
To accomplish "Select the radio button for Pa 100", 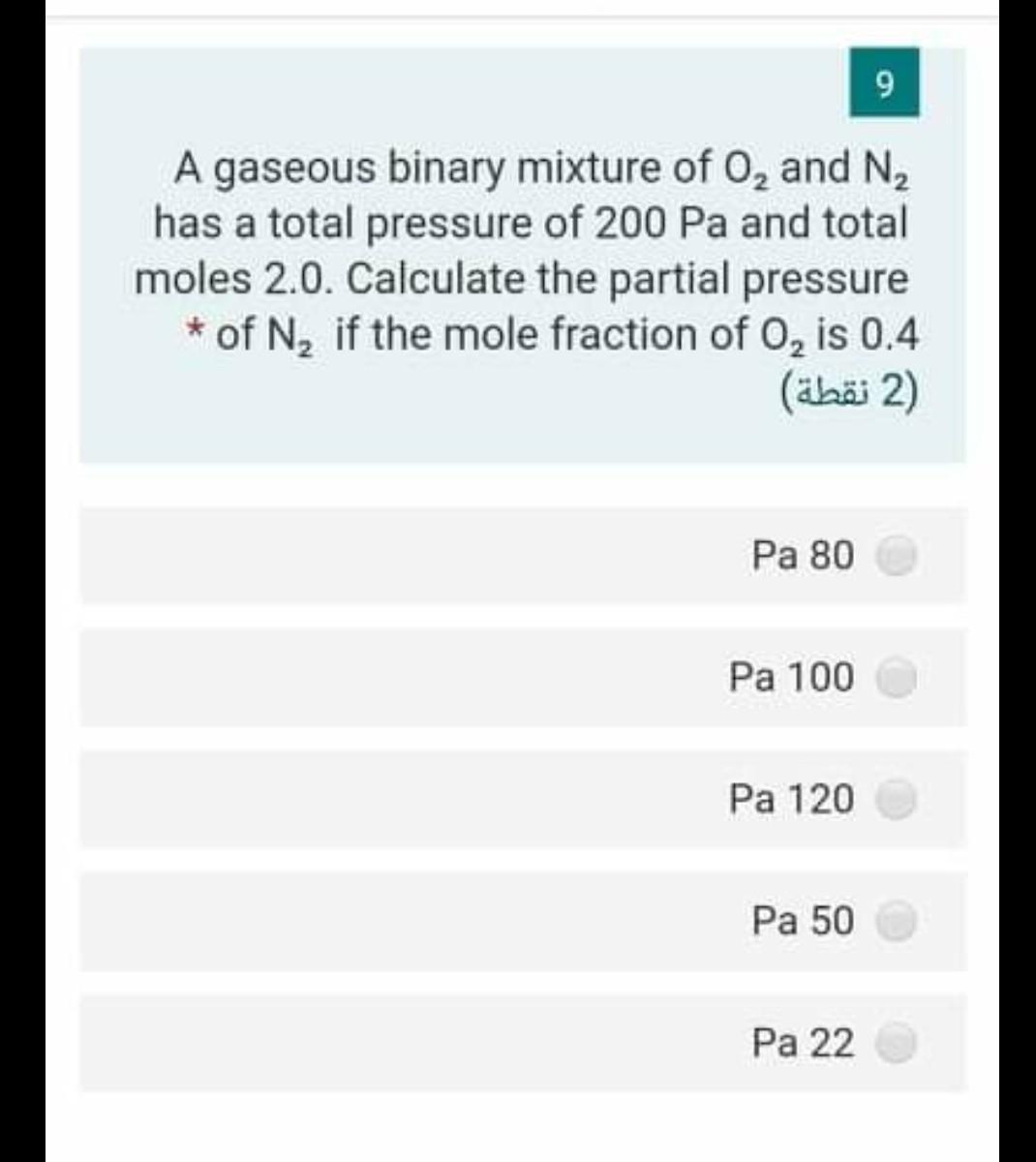I will point(898,678).
